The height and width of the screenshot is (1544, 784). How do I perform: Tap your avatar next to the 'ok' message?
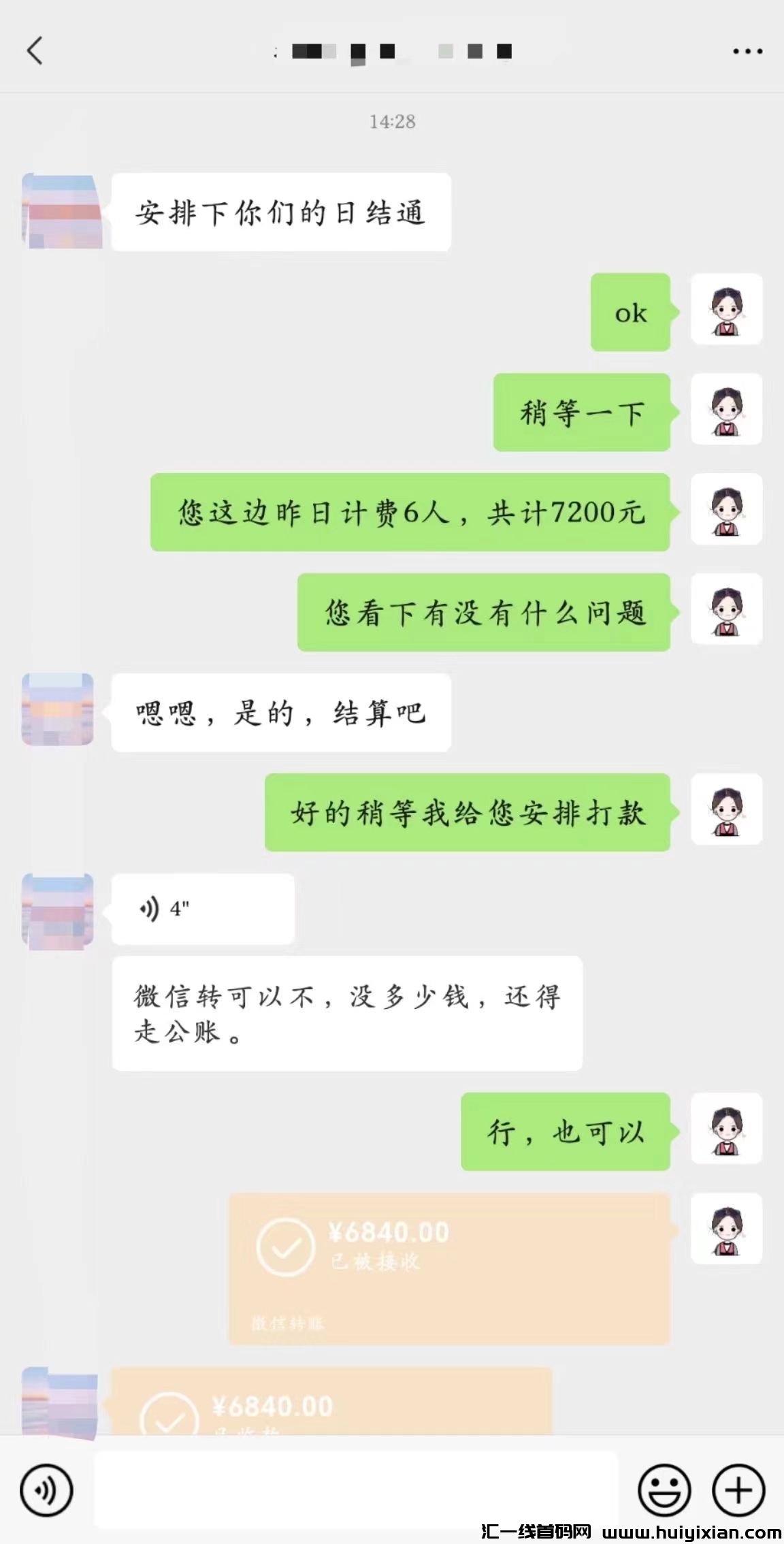click(x=727, y=312)
